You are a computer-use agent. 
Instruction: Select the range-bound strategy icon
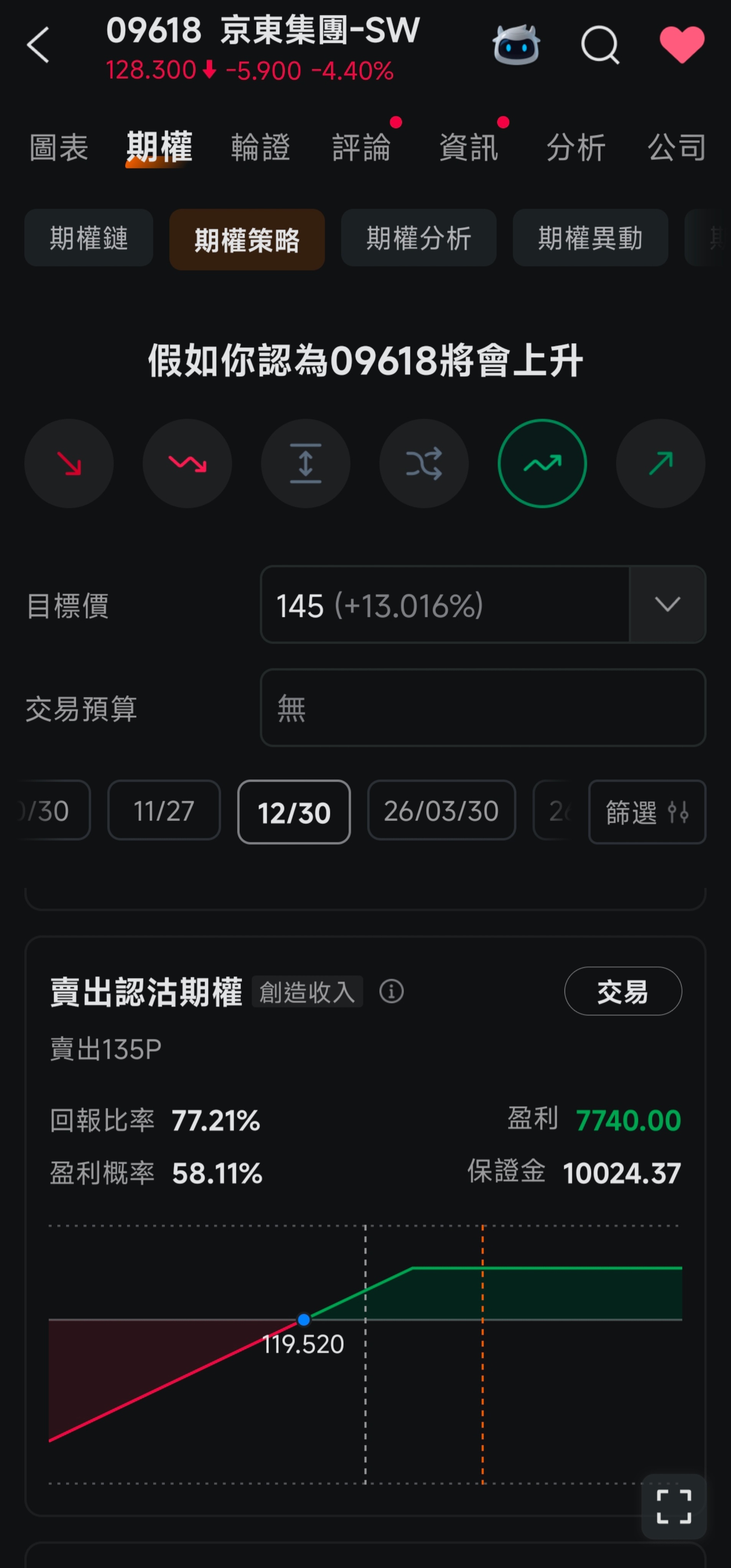[x=305, y=463]
